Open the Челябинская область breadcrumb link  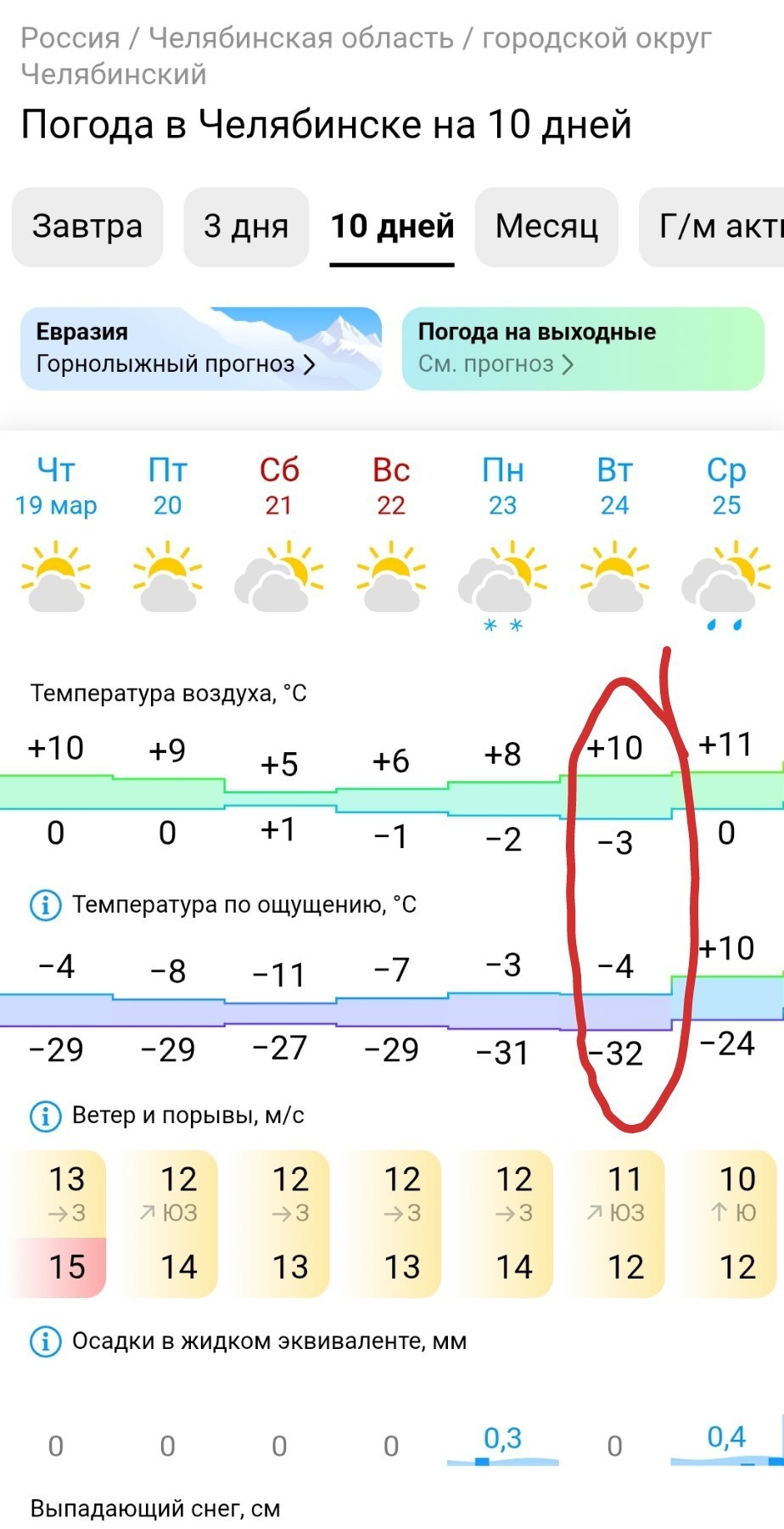coord(301,38)
